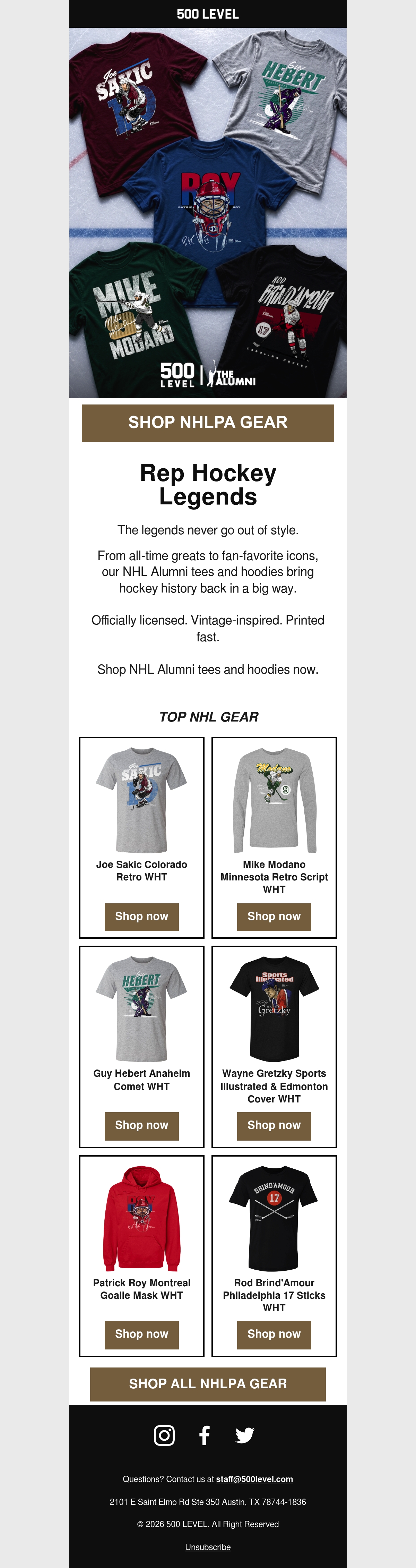The width and height of the screenshot is (416, 1568).
Task: Open the hero image of hockey tees
Action: click(x=208, y=212)
